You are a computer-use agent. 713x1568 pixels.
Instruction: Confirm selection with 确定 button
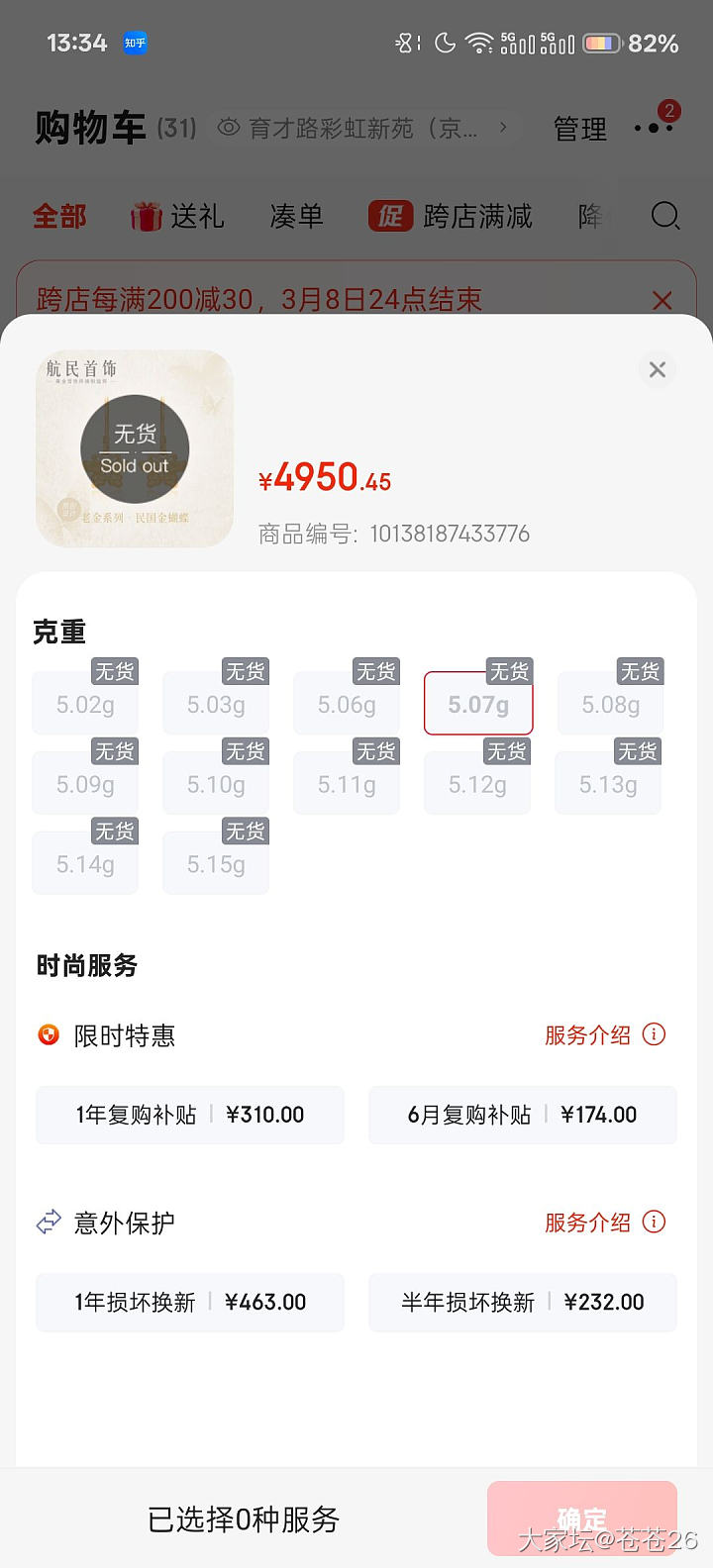[x=582, y=1519]
